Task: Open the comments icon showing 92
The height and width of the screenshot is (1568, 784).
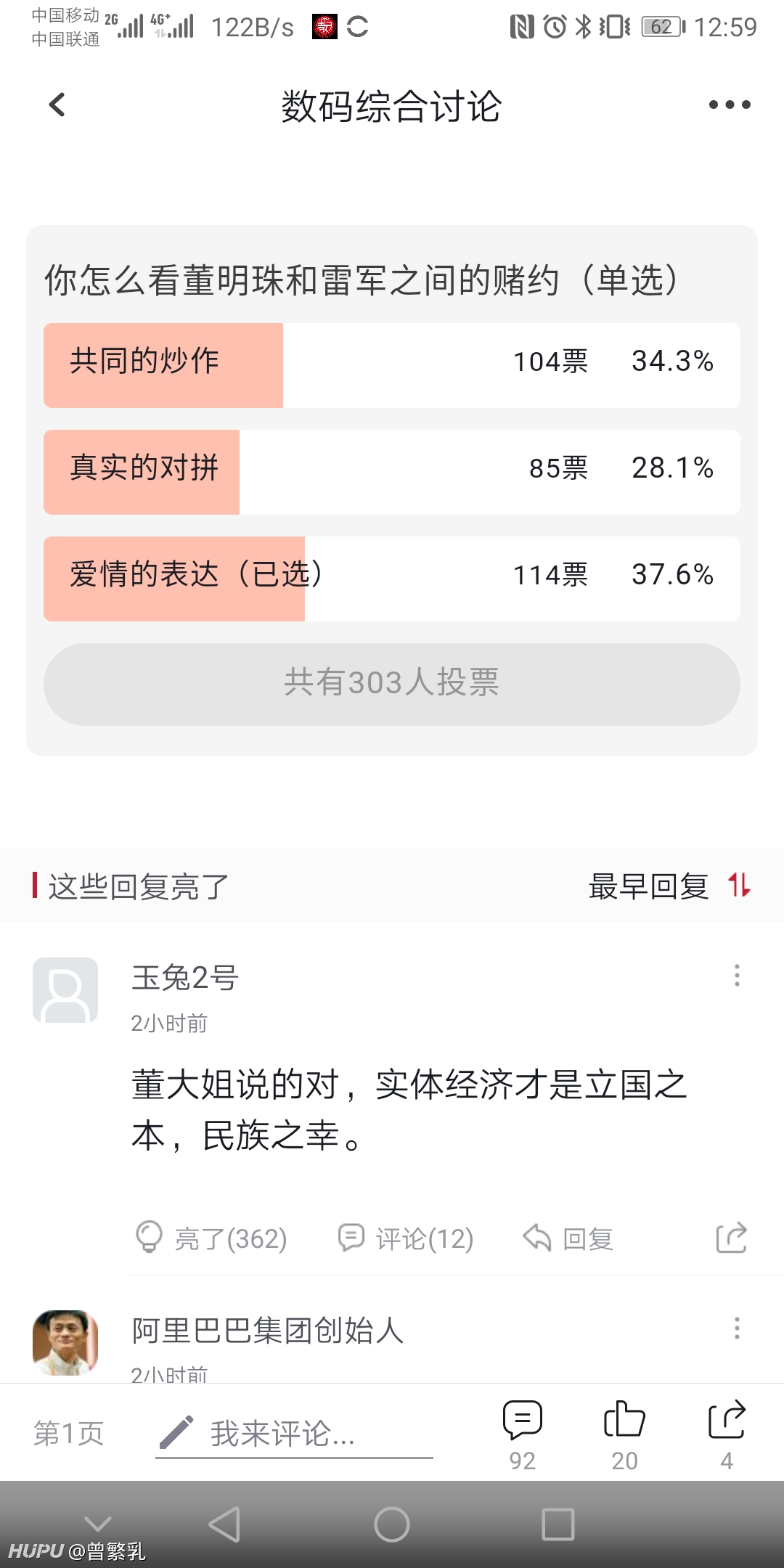Action: 523,1435
